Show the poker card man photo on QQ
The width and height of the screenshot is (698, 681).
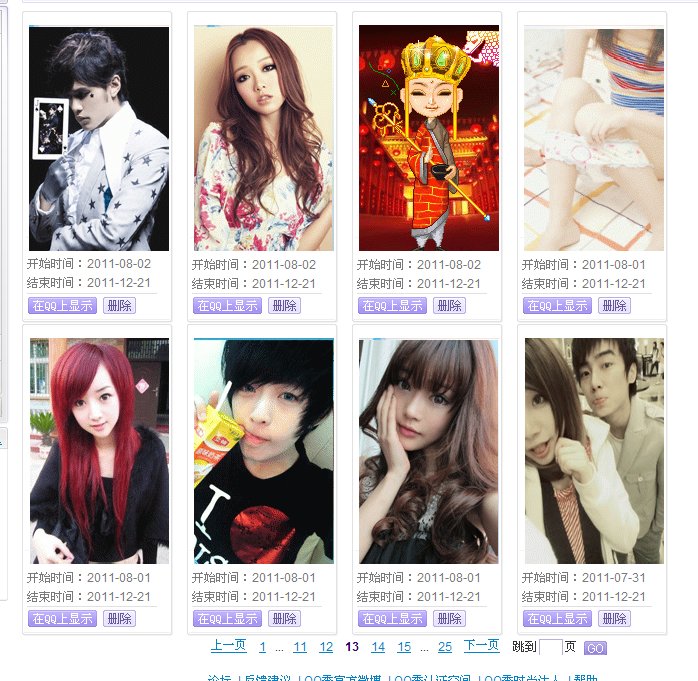[x=62, y=306]
